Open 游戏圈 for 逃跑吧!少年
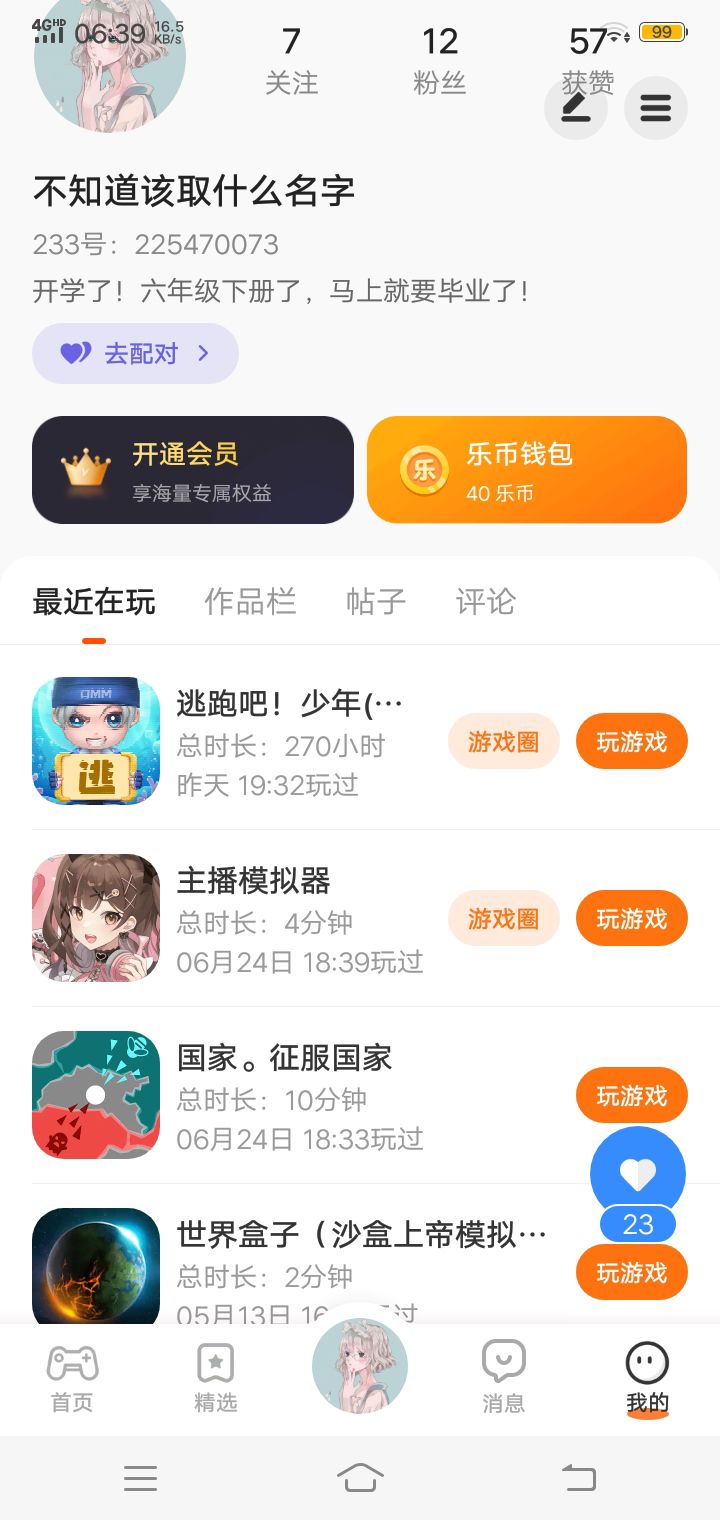The image size is (720, 1520). coord(503,742)
